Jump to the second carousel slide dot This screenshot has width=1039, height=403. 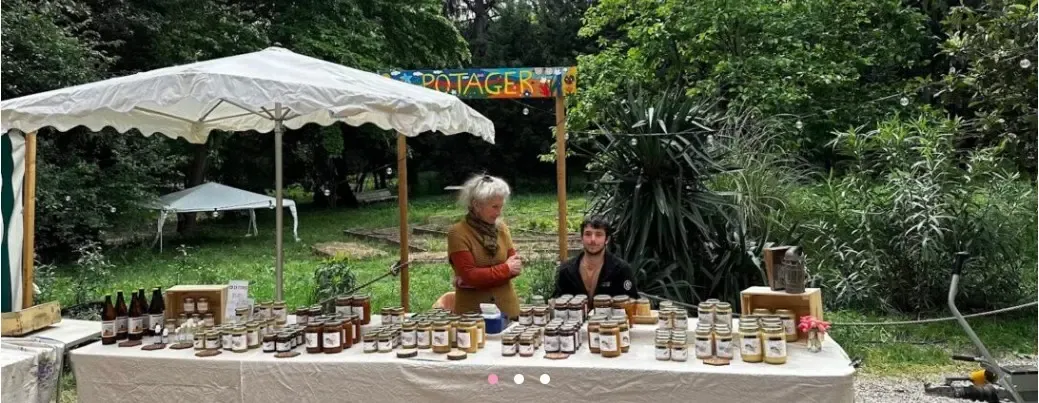[x=519, y=379]
